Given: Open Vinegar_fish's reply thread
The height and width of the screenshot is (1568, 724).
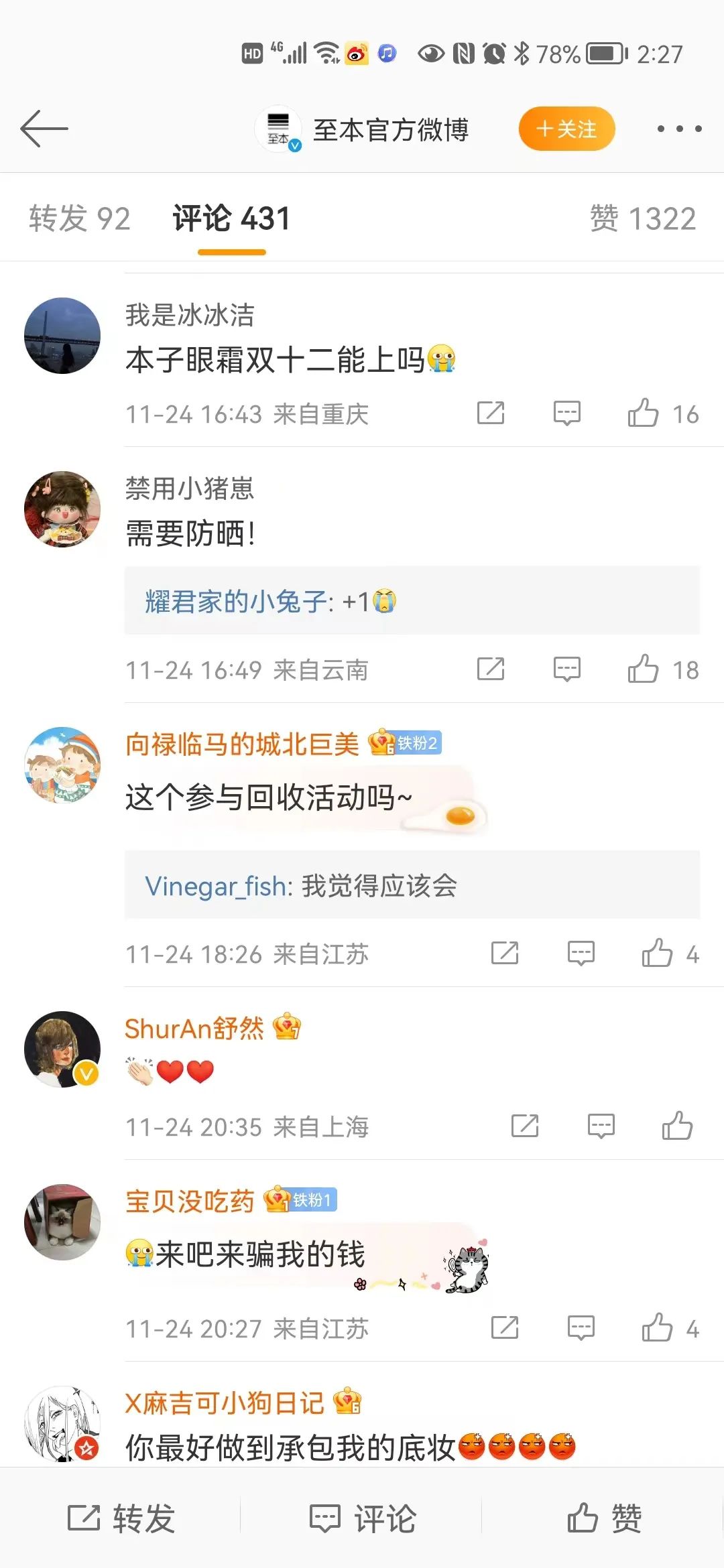Looking at the screenshot, I should 412,886.
